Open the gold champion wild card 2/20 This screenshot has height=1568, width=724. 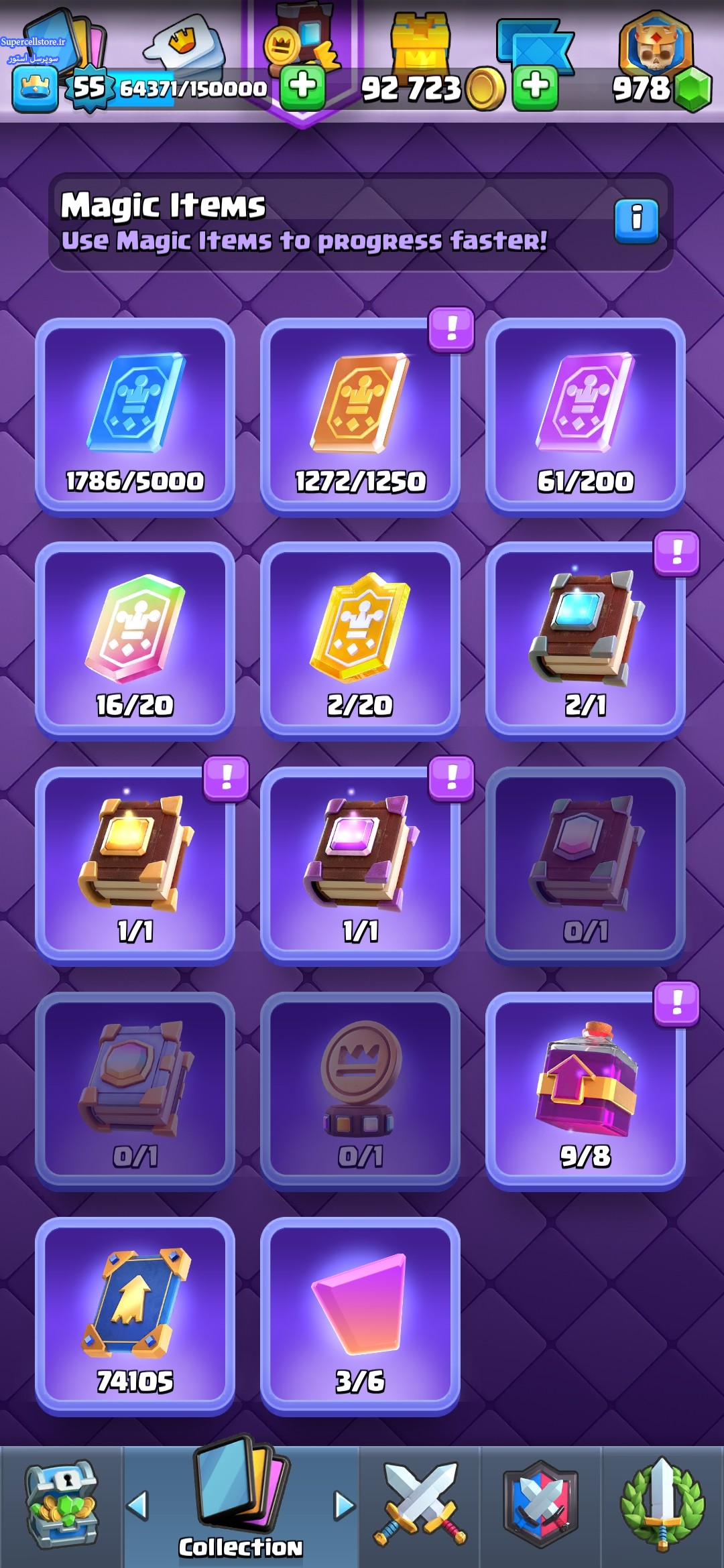(x=360, y=641)
